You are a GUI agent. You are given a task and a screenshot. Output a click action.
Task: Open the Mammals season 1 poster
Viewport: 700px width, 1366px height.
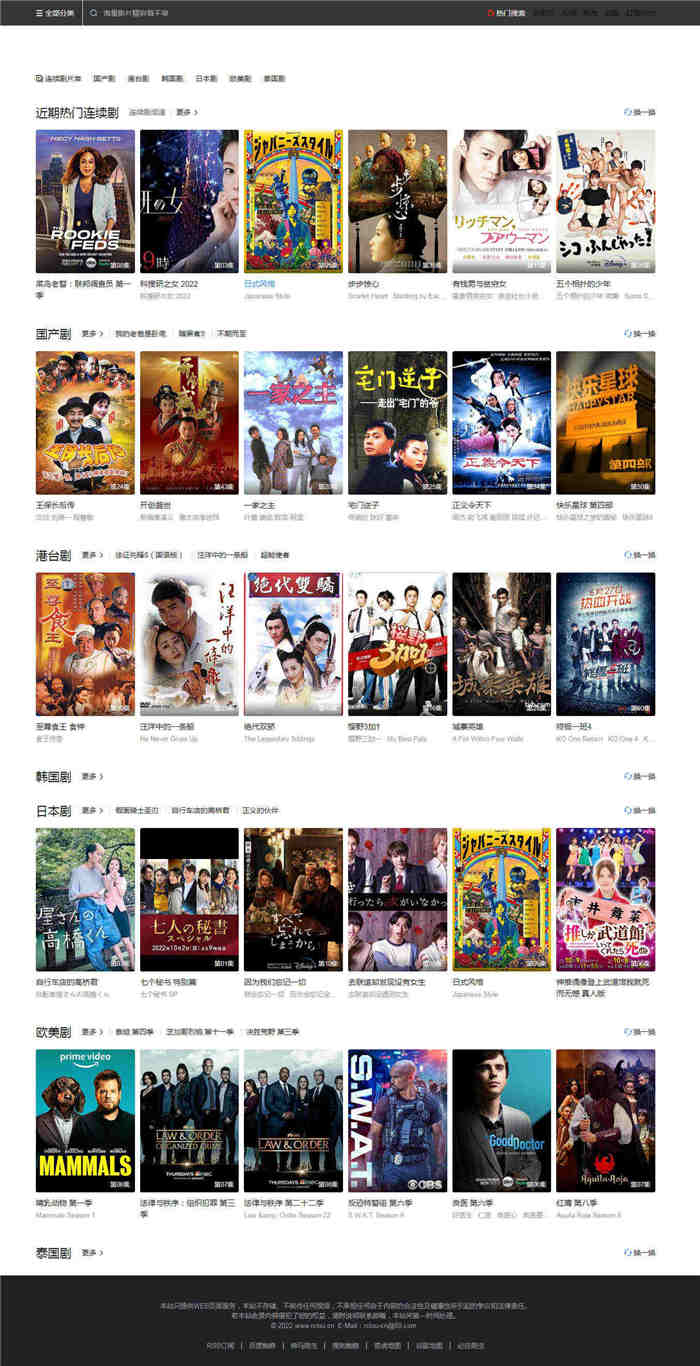point(85,1120)
